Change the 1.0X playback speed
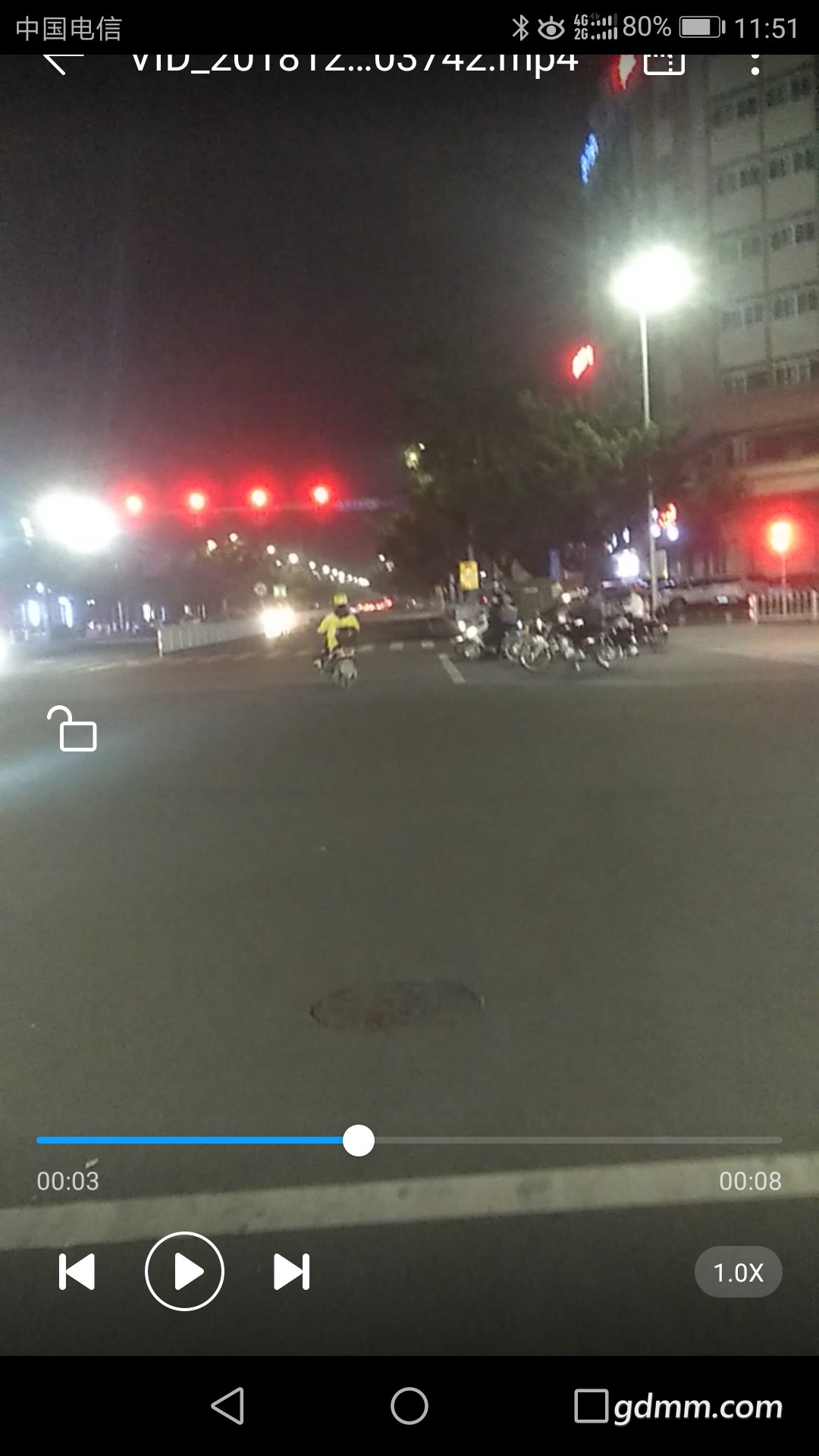This screenshot has width=819, height=1456. click(738, 1272)
